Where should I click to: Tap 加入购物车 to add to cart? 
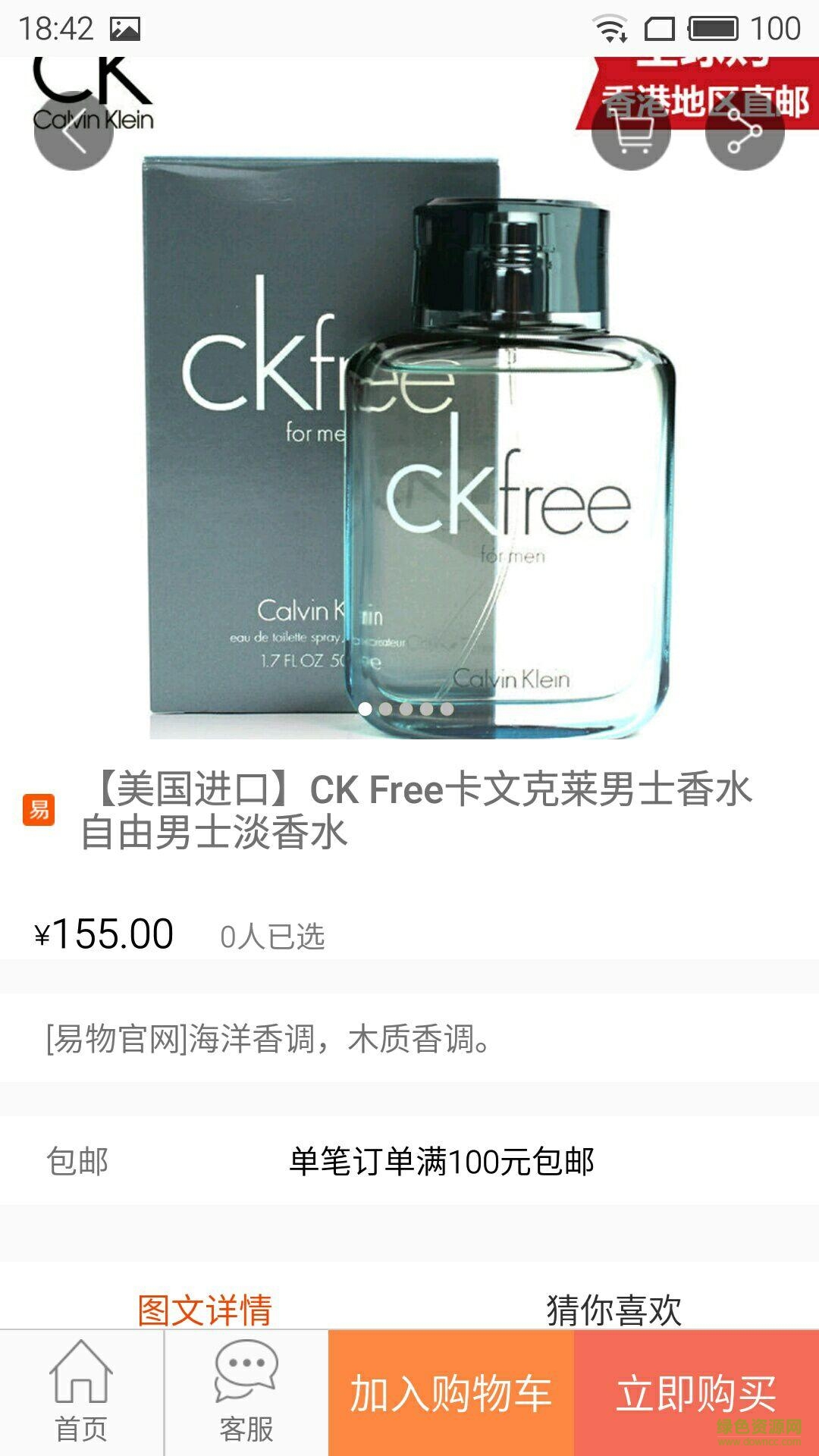coord(450,1394)
